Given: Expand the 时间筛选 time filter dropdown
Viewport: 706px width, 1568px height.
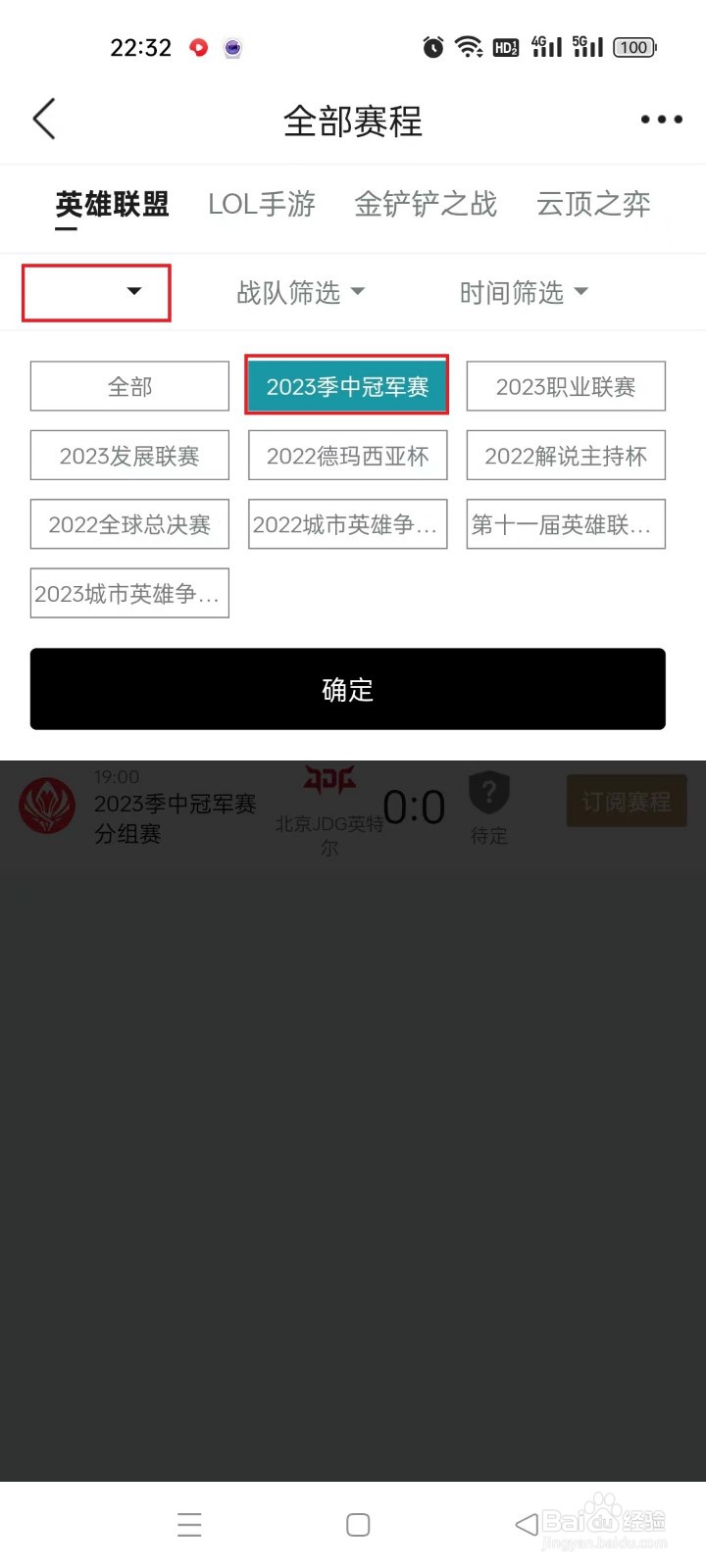Looking at the screenshot, I should [524, 292].
